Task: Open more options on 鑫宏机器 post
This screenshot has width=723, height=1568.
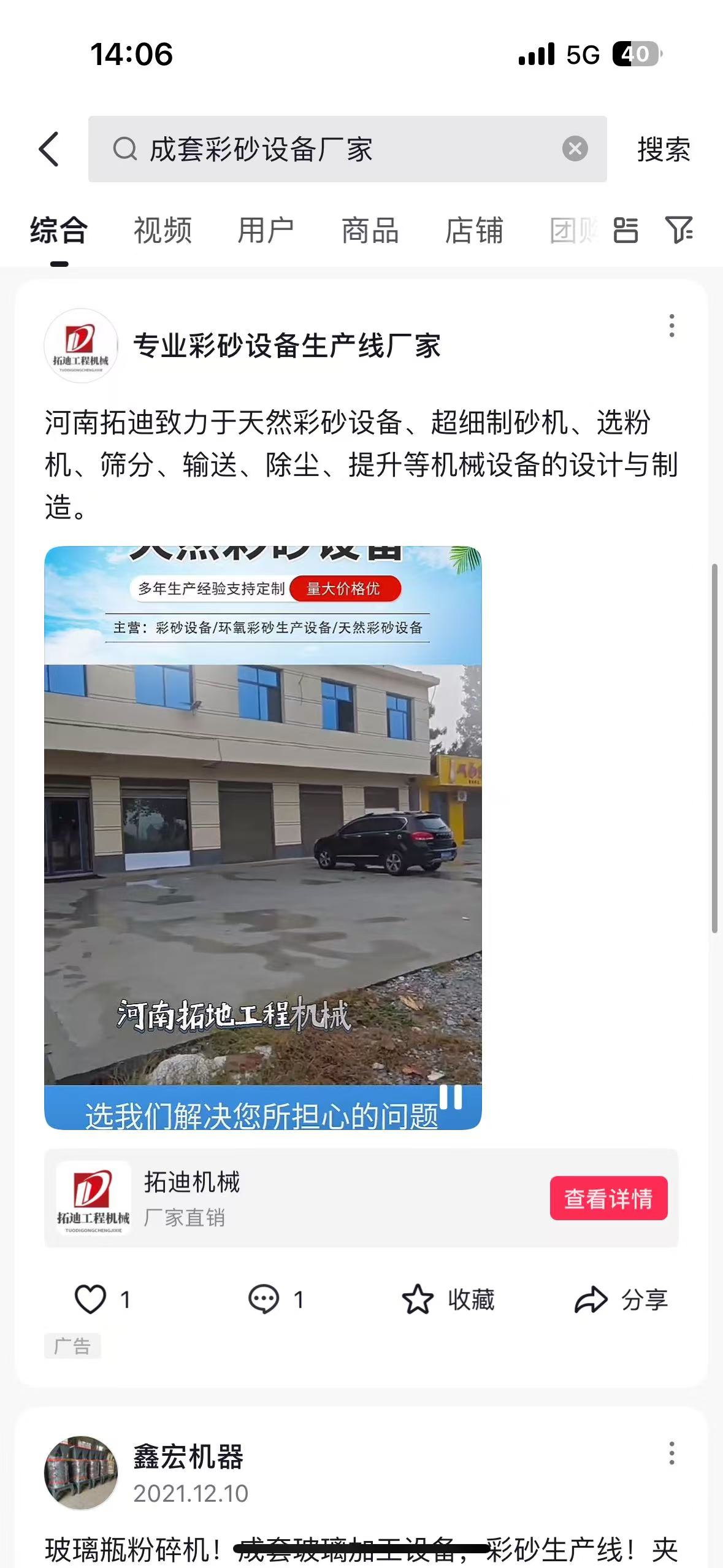Action: coord(671,1453)
